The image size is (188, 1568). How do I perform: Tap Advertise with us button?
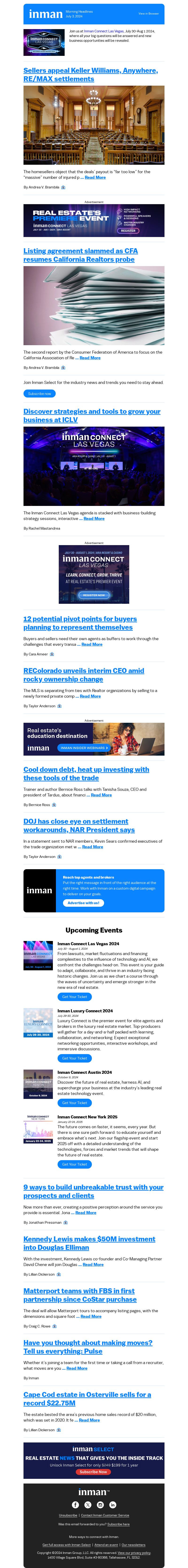tap(82, 903)
